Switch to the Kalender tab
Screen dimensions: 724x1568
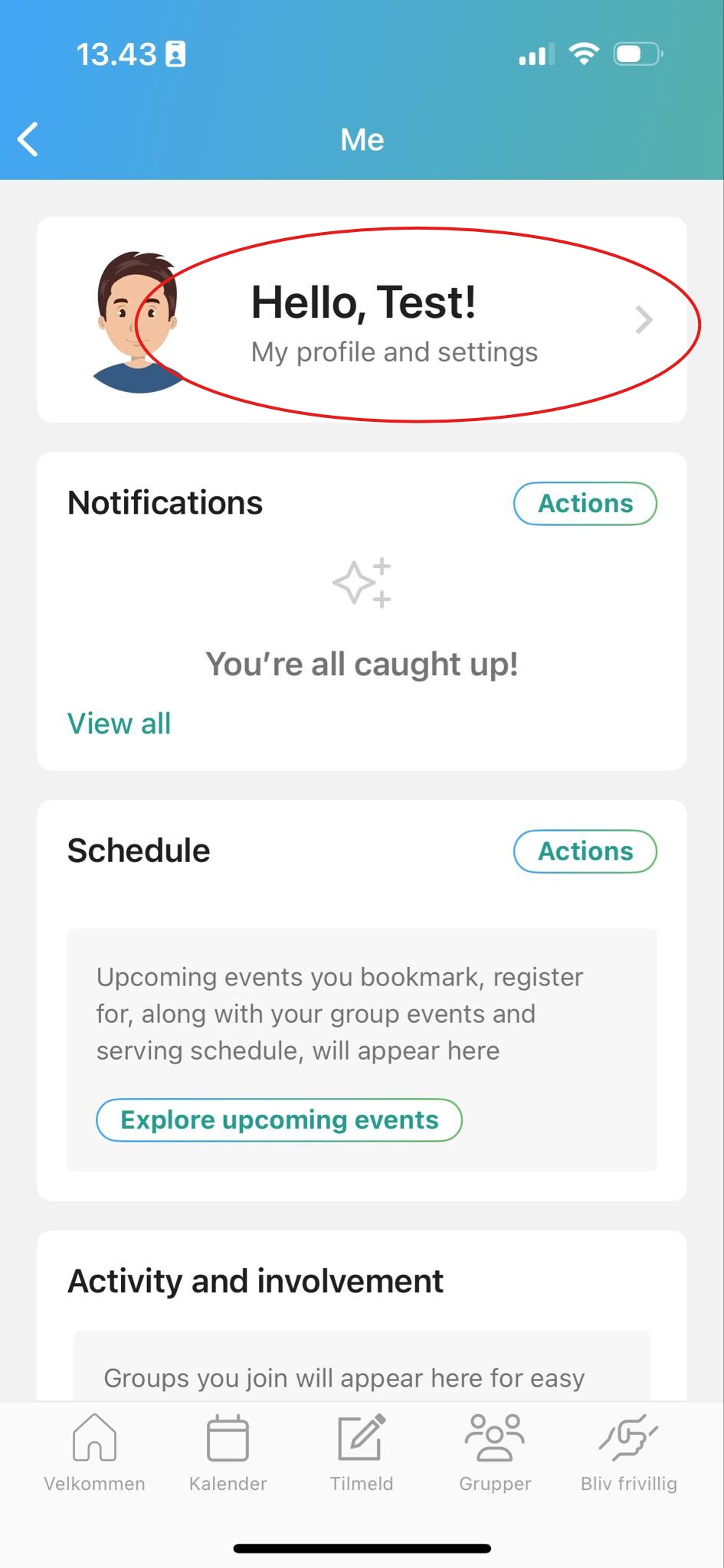point(228,1452)
